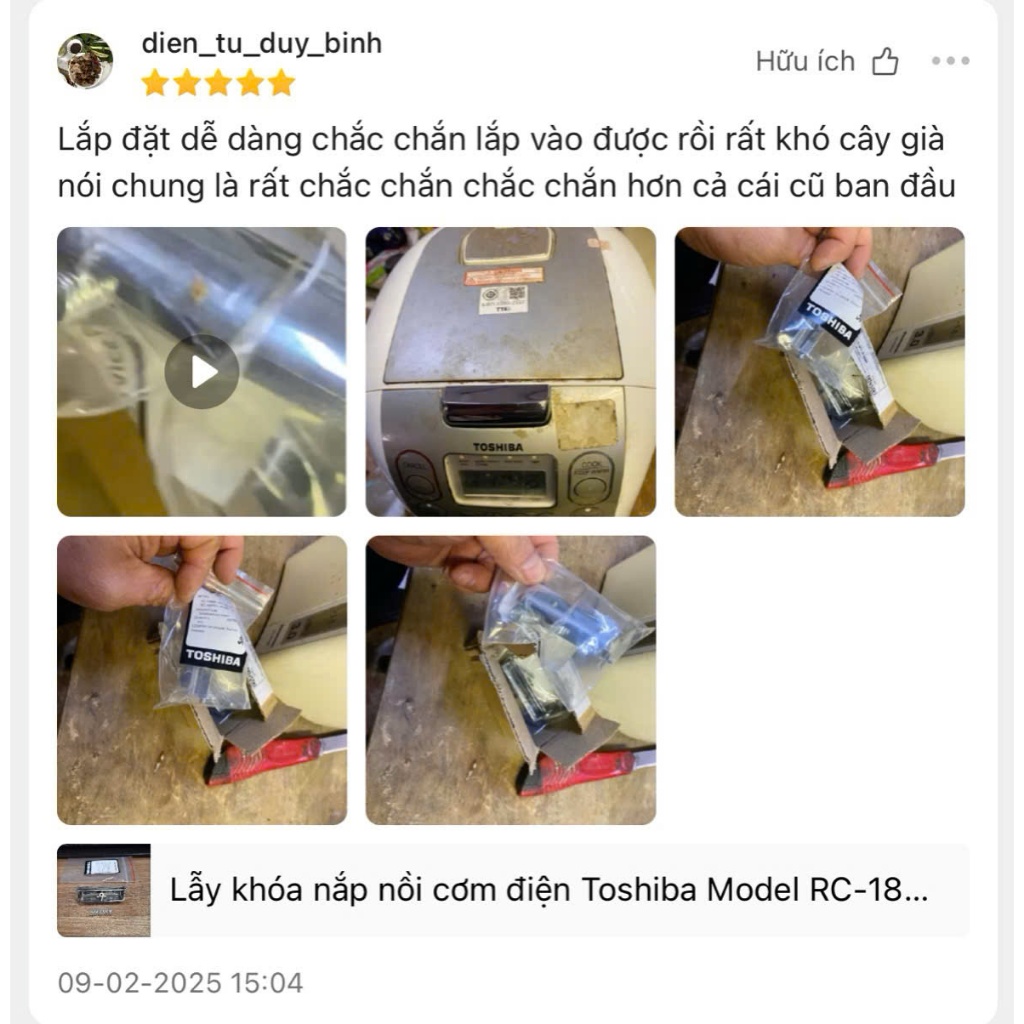Mark the review as Hữu ích
The image size is (1024, 1024).
[827, 62]
